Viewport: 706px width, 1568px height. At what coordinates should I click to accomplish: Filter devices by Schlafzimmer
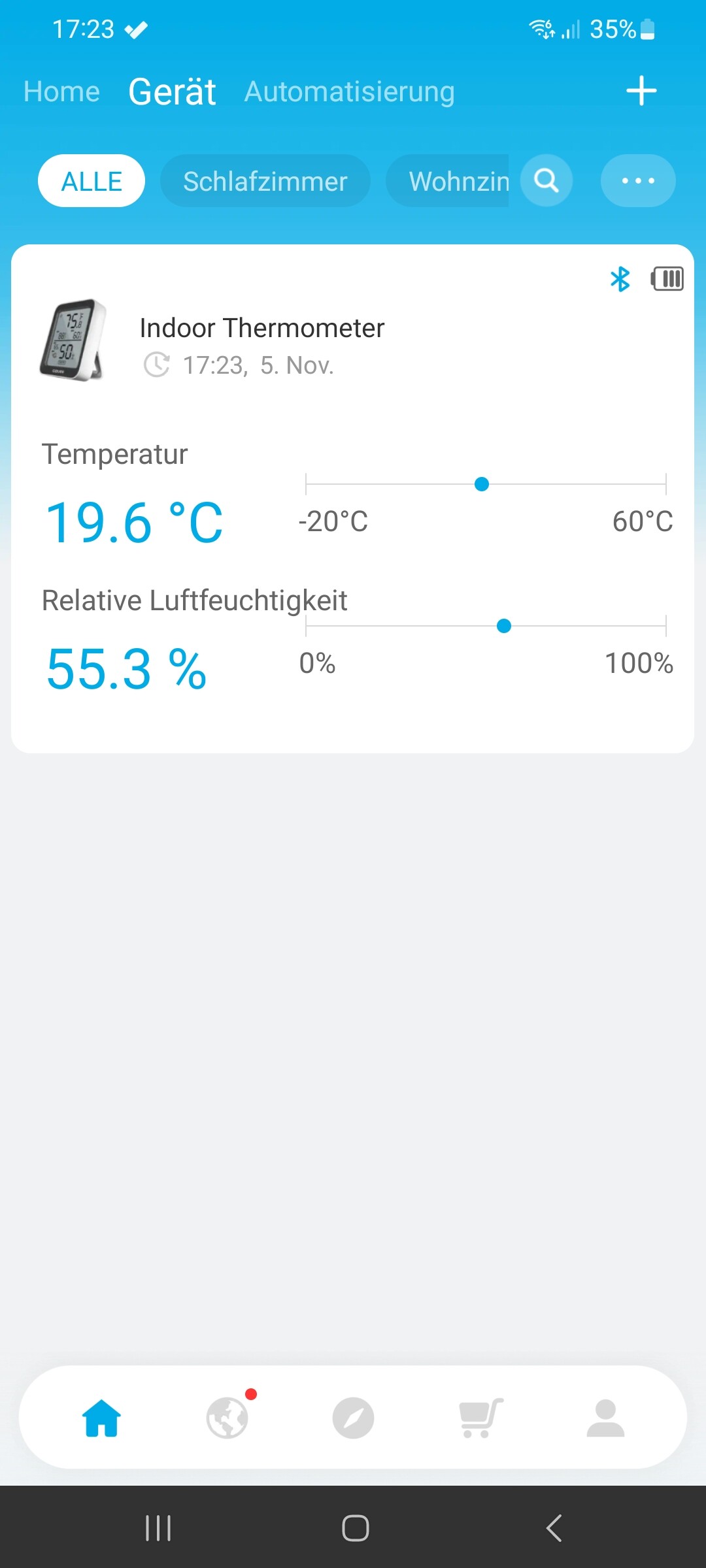click(265, 181)
